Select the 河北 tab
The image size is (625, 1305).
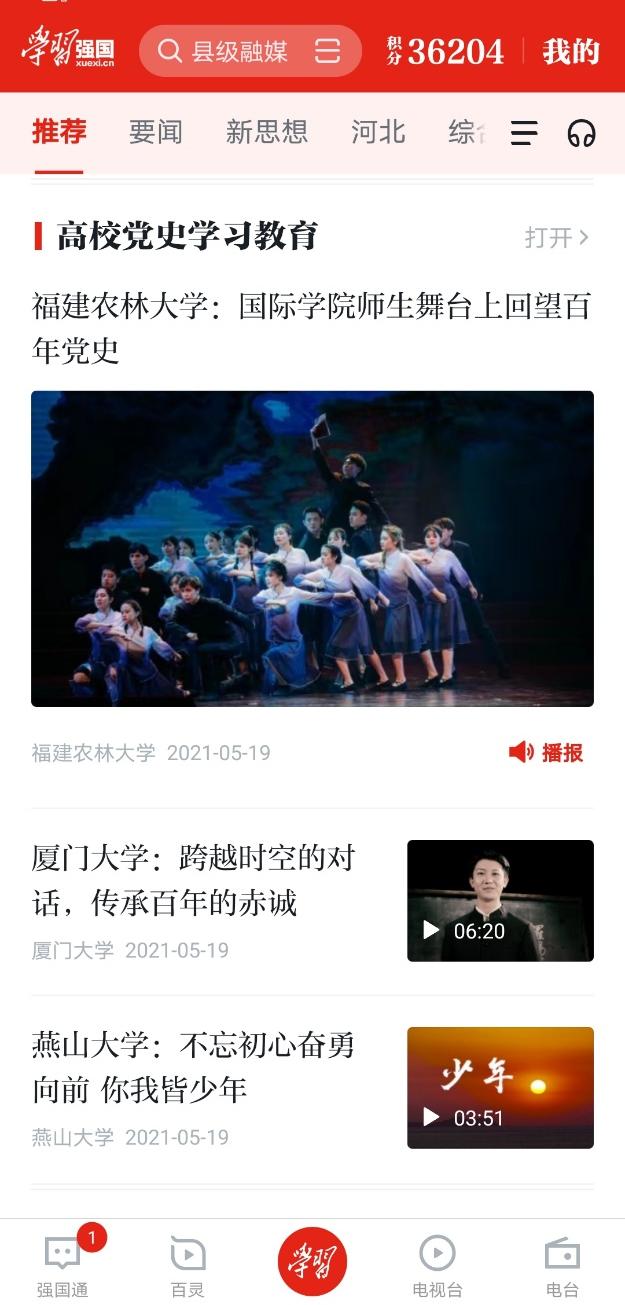[x=378, y=132]
